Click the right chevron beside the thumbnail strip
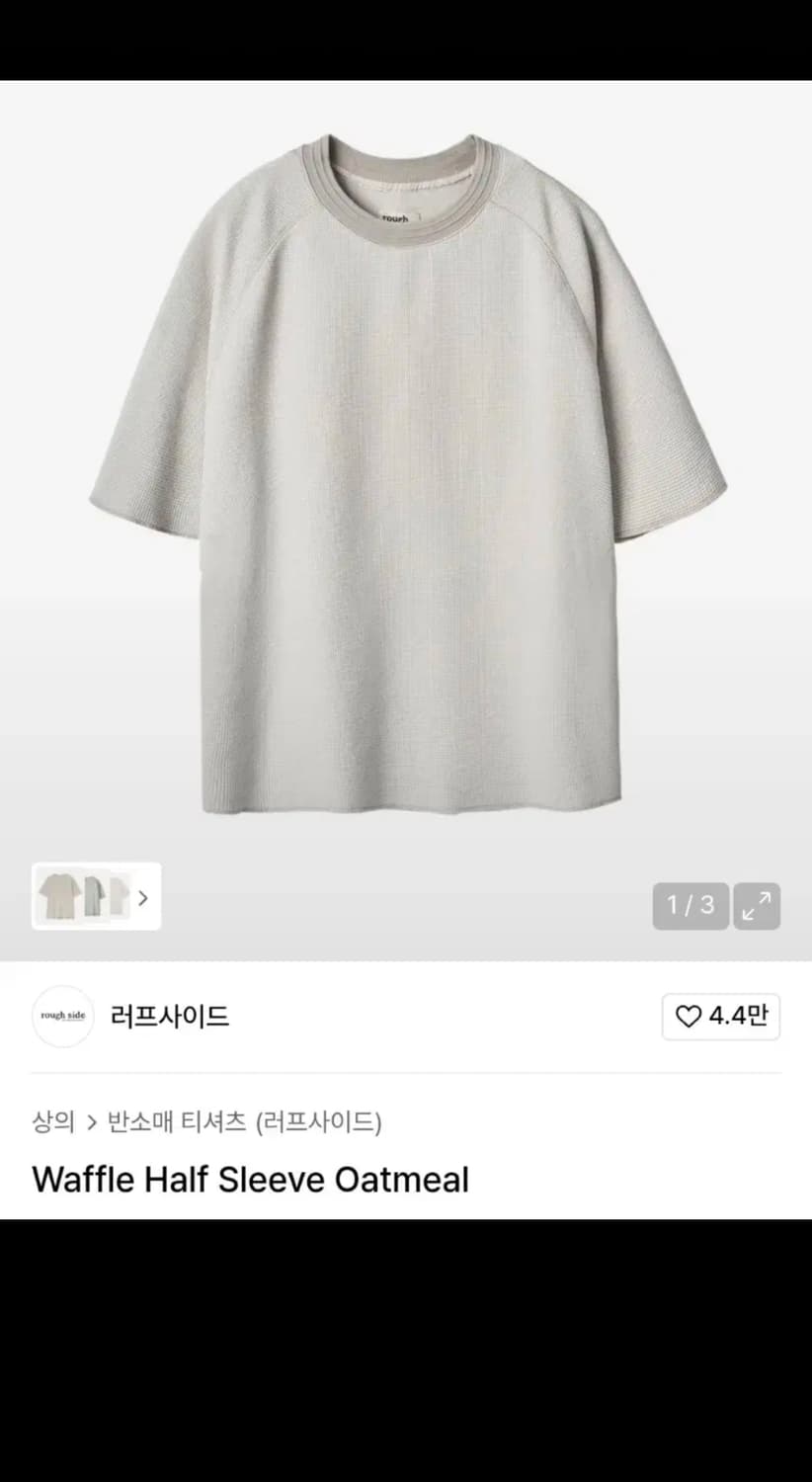 [x=143, y=896]
